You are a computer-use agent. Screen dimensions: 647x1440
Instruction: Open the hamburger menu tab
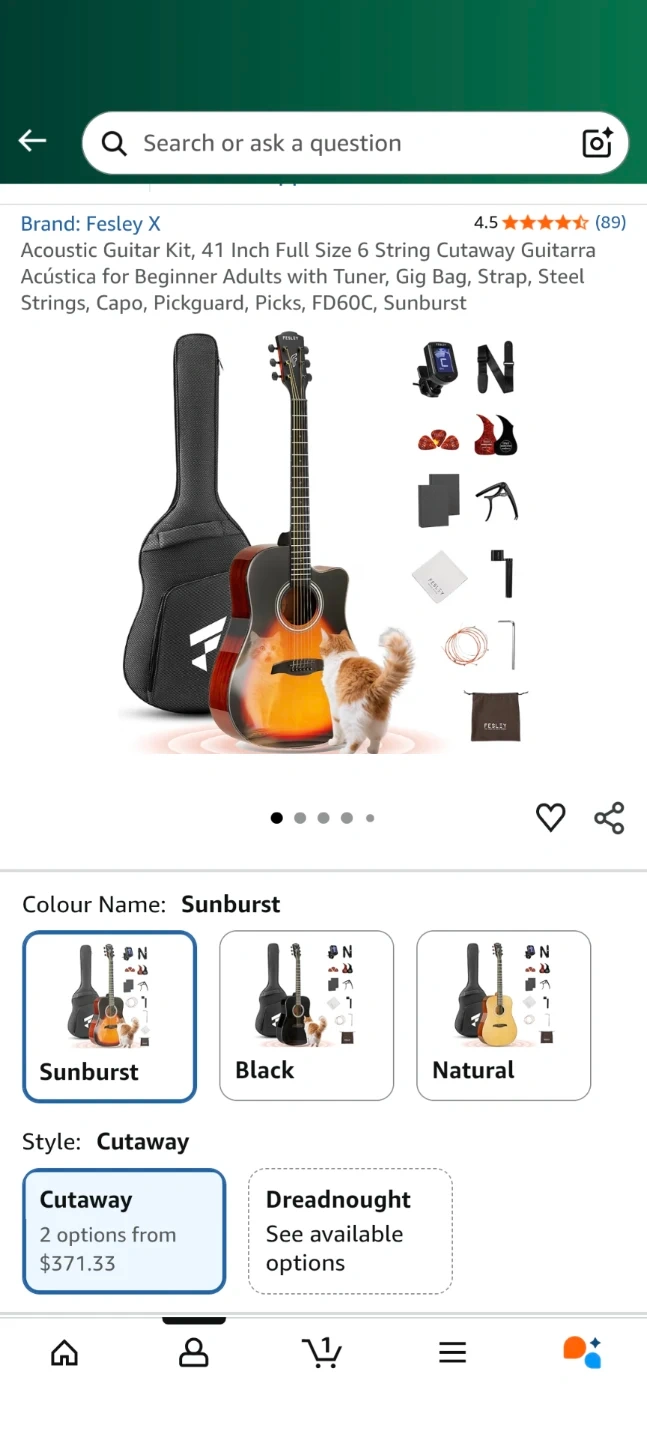pos(452,1353)
